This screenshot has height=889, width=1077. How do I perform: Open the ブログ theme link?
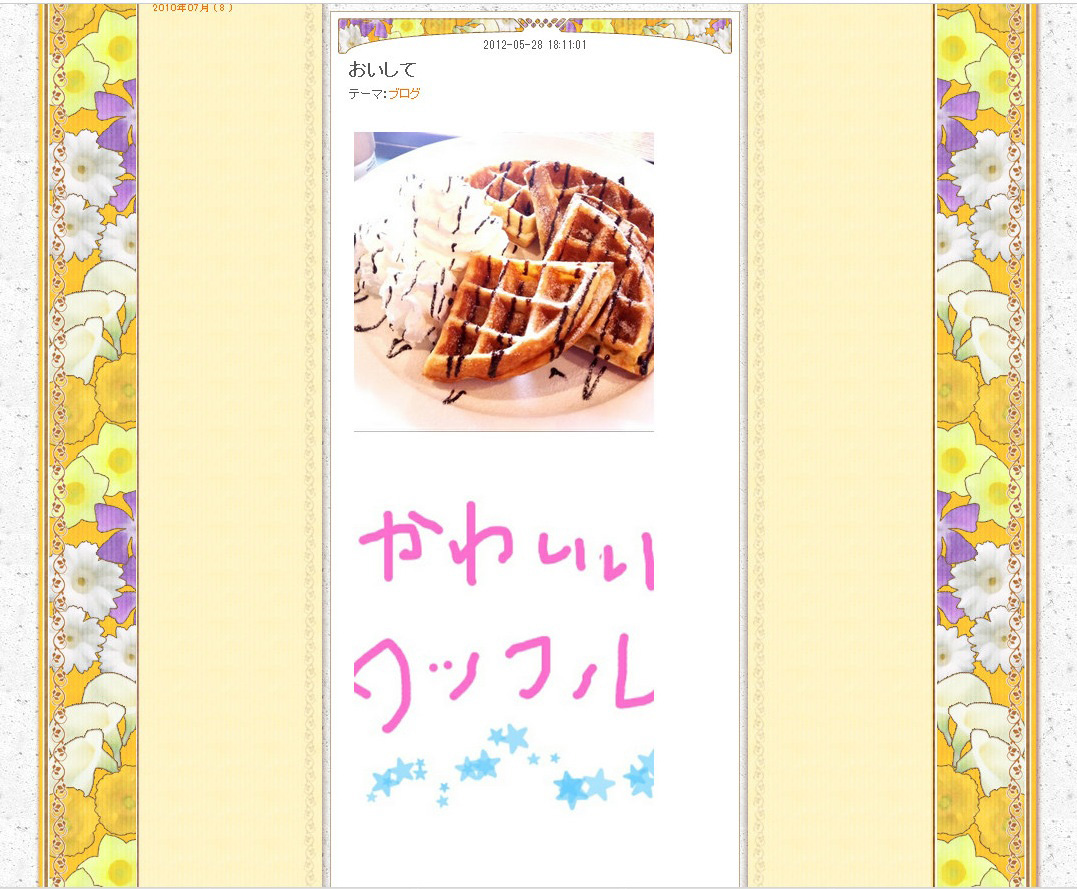click(x=404, y=94)
